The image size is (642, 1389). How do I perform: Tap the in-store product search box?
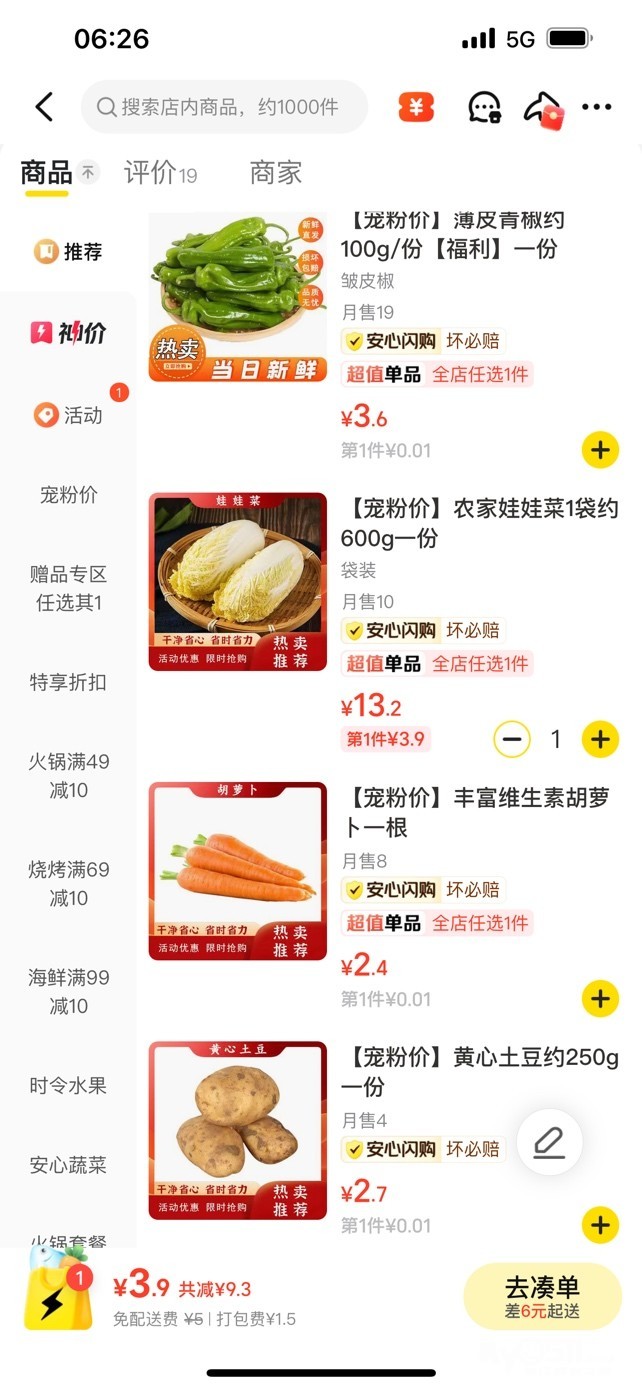click(x=225, y=107)
